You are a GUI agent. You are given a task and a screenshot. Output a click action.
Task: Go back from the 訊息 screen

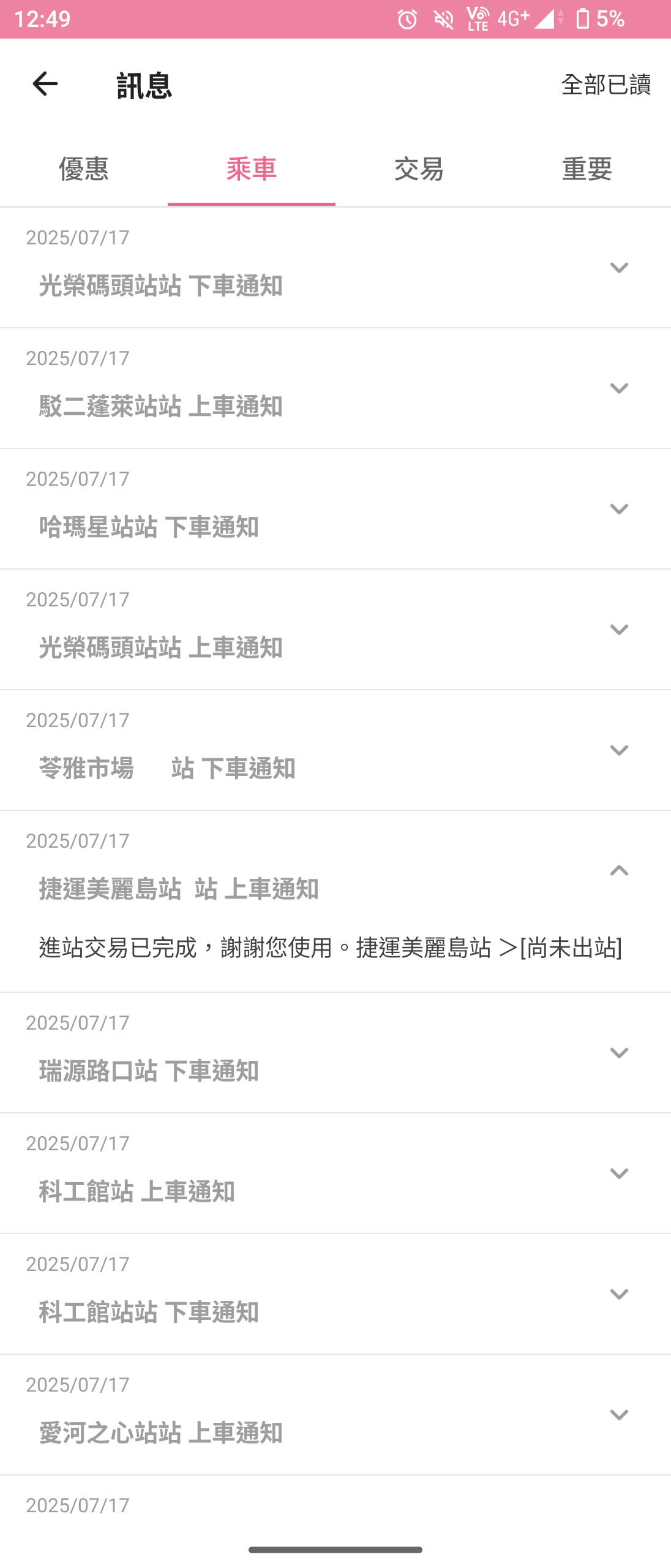coord(45,84)
